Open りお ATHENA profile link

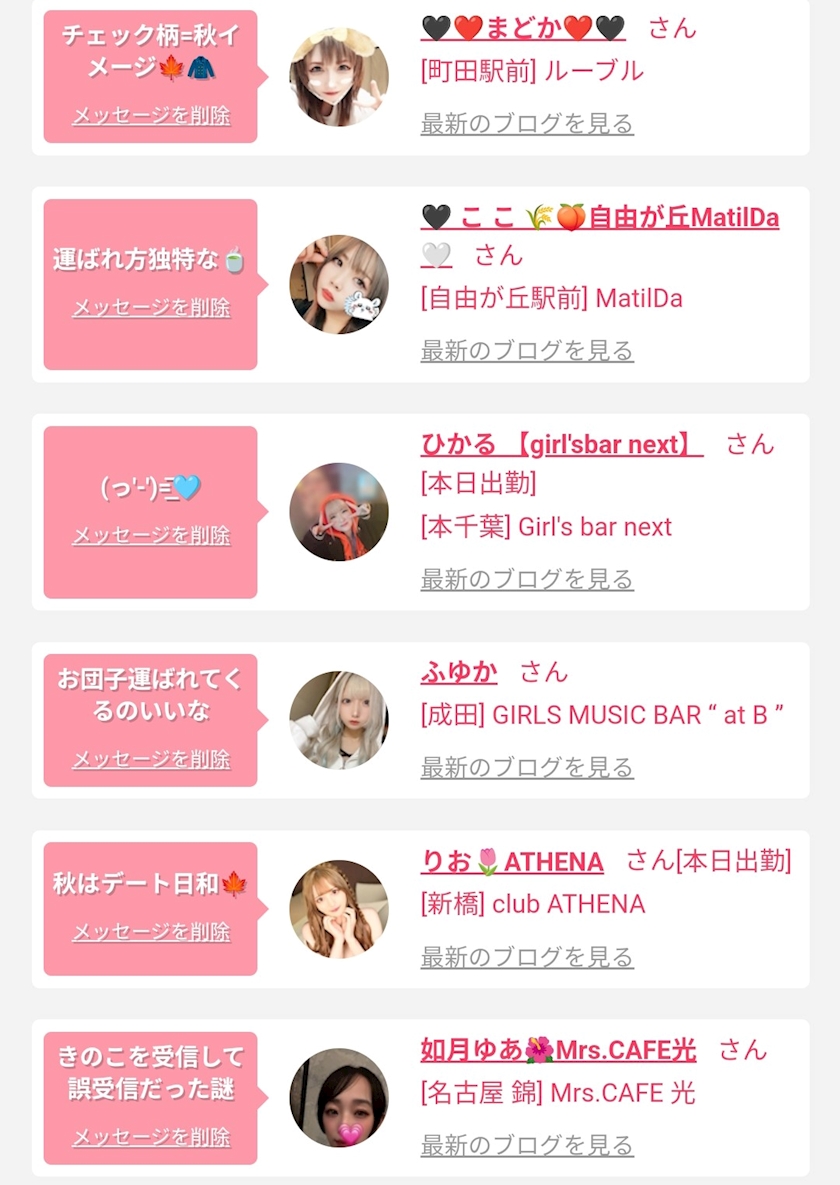click(512, 862)
